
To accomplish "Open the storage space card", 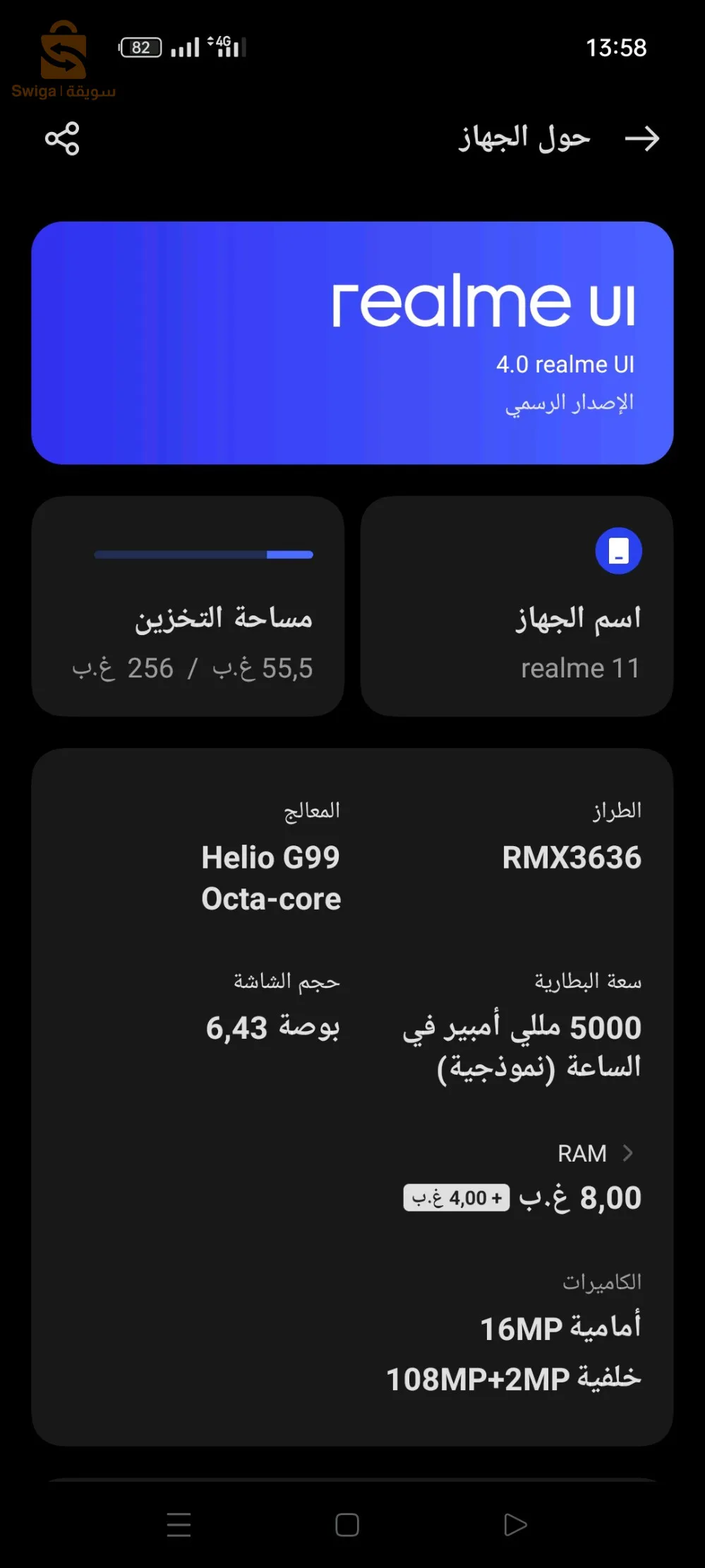I will point(188,607).
